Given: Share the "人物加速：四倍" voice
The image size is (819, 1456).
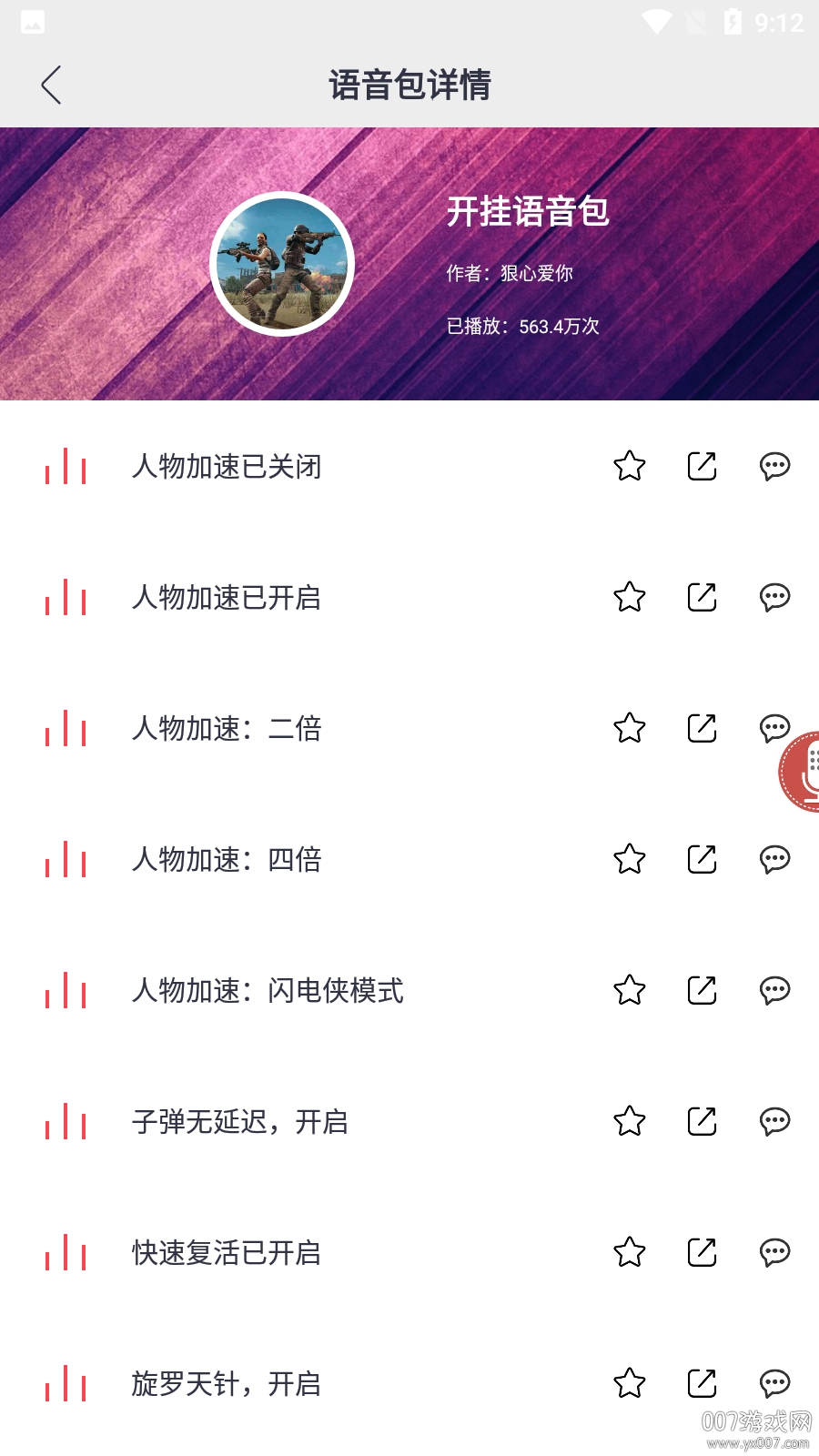Looking at the screenshot, I should (x=701, y=860).
